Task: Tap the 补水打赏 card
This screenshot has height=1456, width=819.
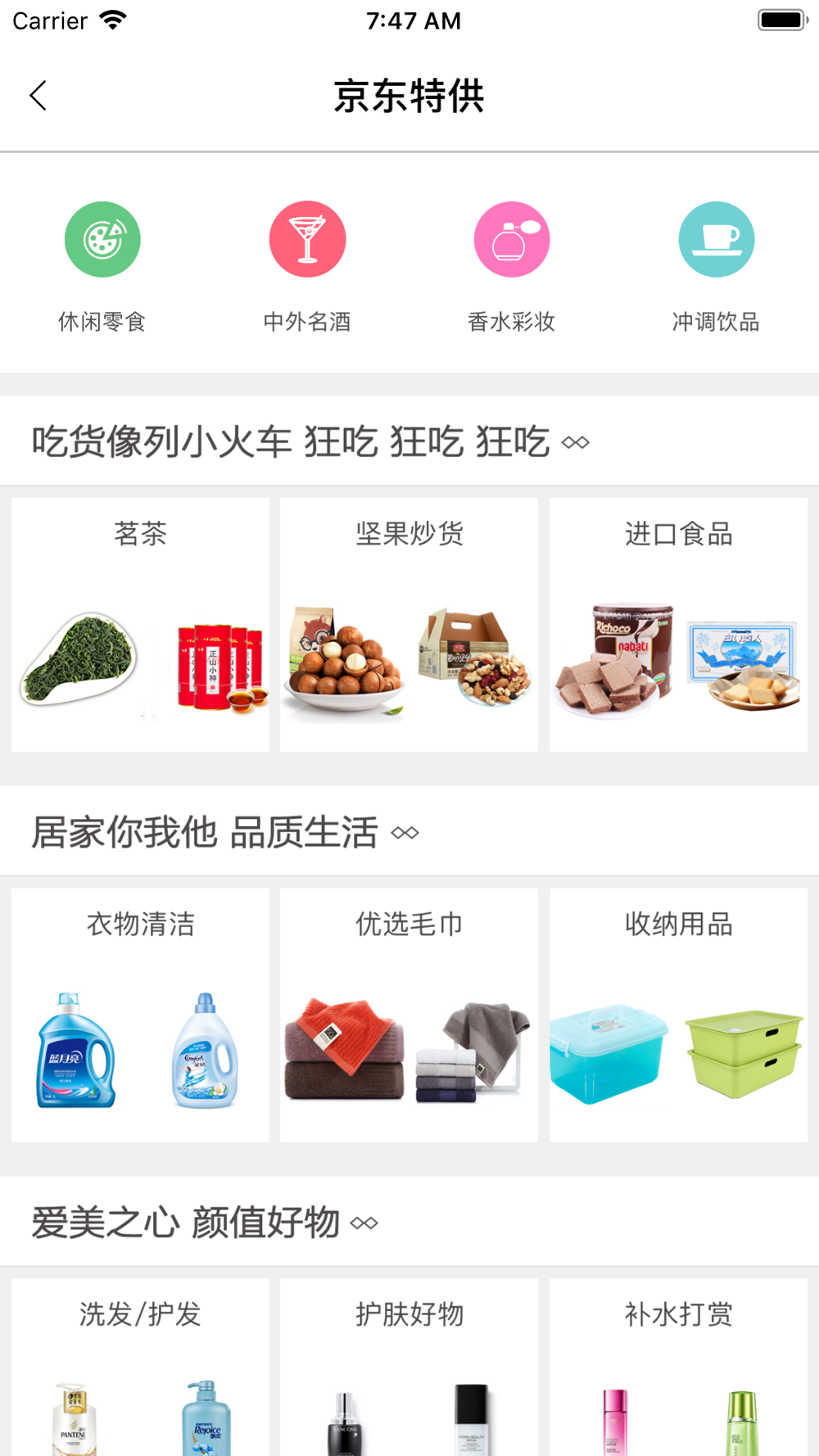Action: (678, 1368)
